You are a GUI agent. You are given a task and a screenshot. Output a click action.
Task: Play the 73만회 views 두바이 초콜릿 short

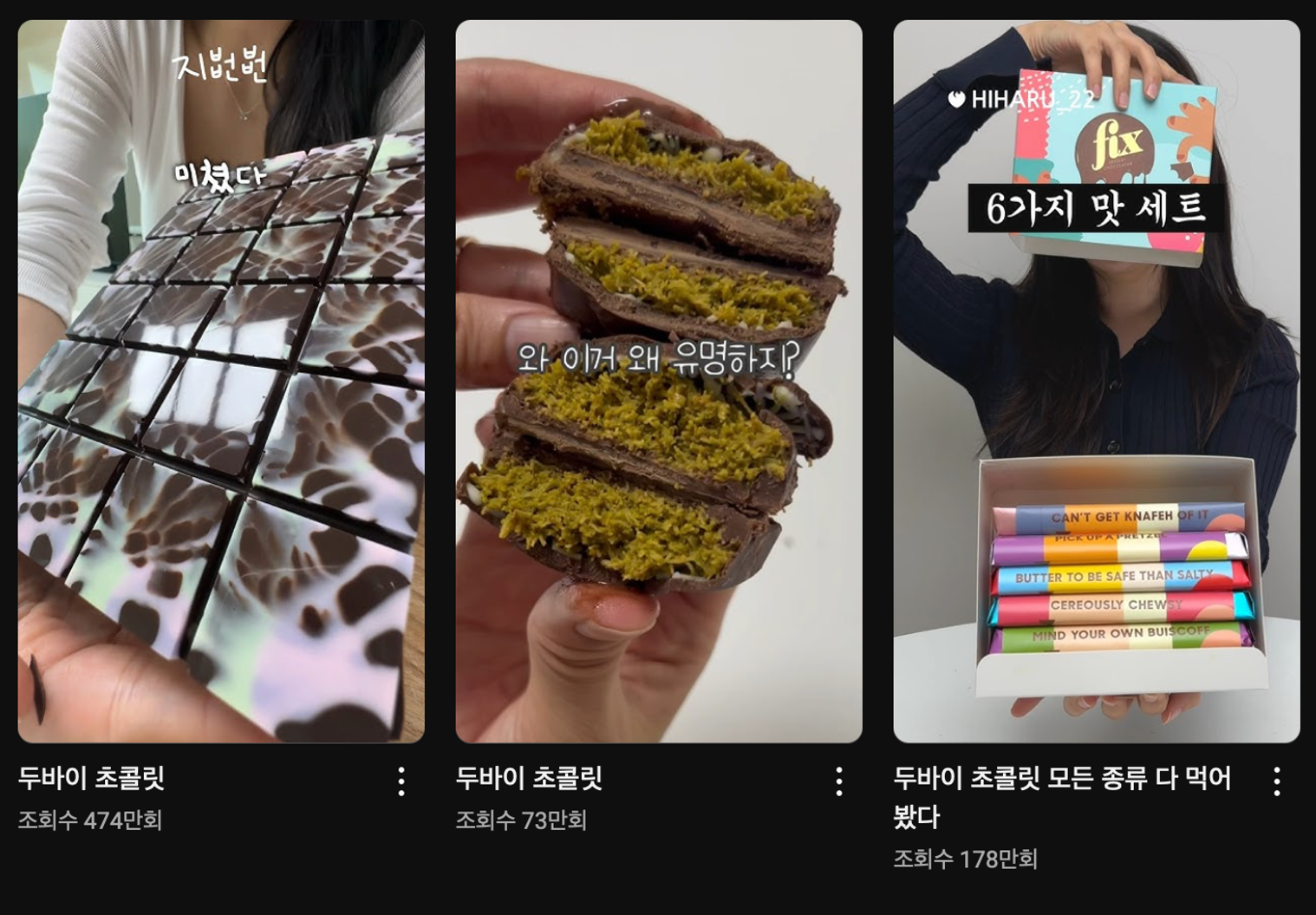point(659,382)
